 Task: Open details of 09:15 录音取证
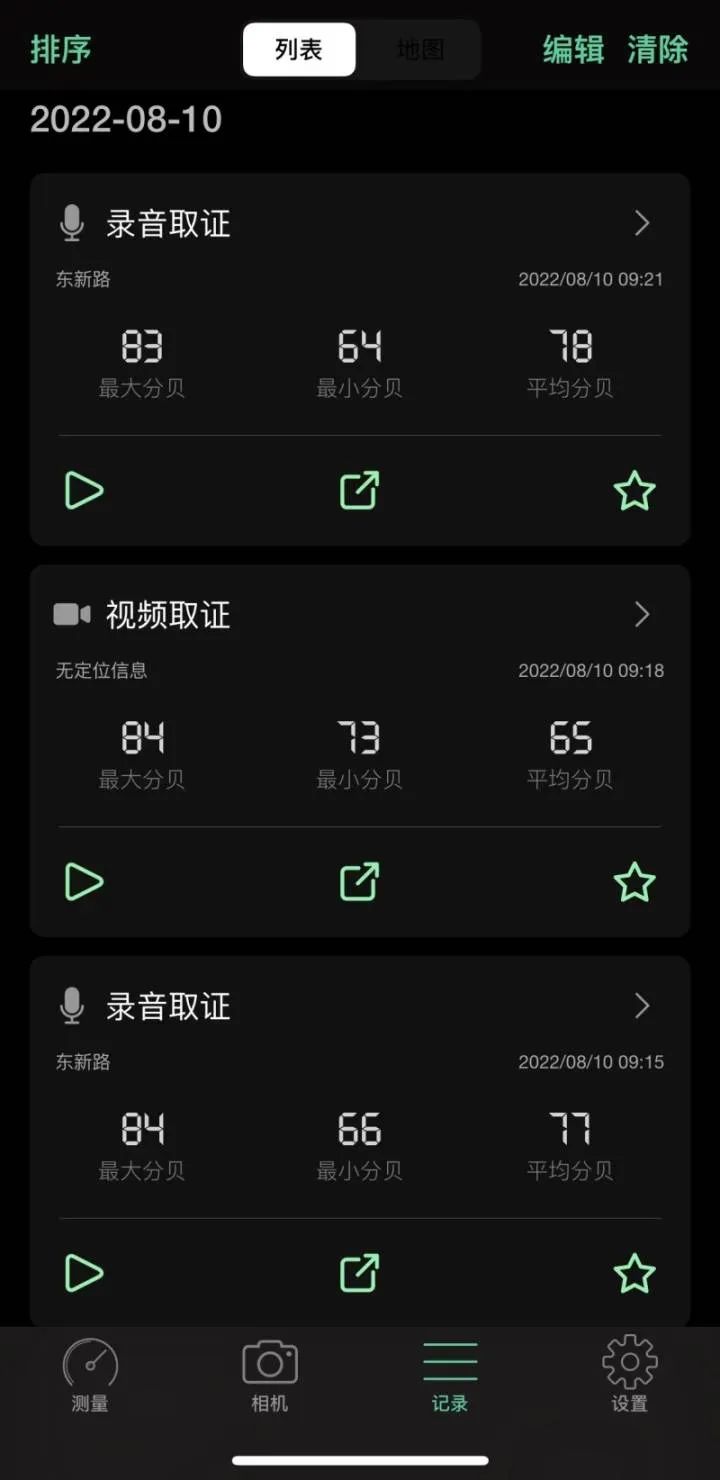click(642, 1006)
